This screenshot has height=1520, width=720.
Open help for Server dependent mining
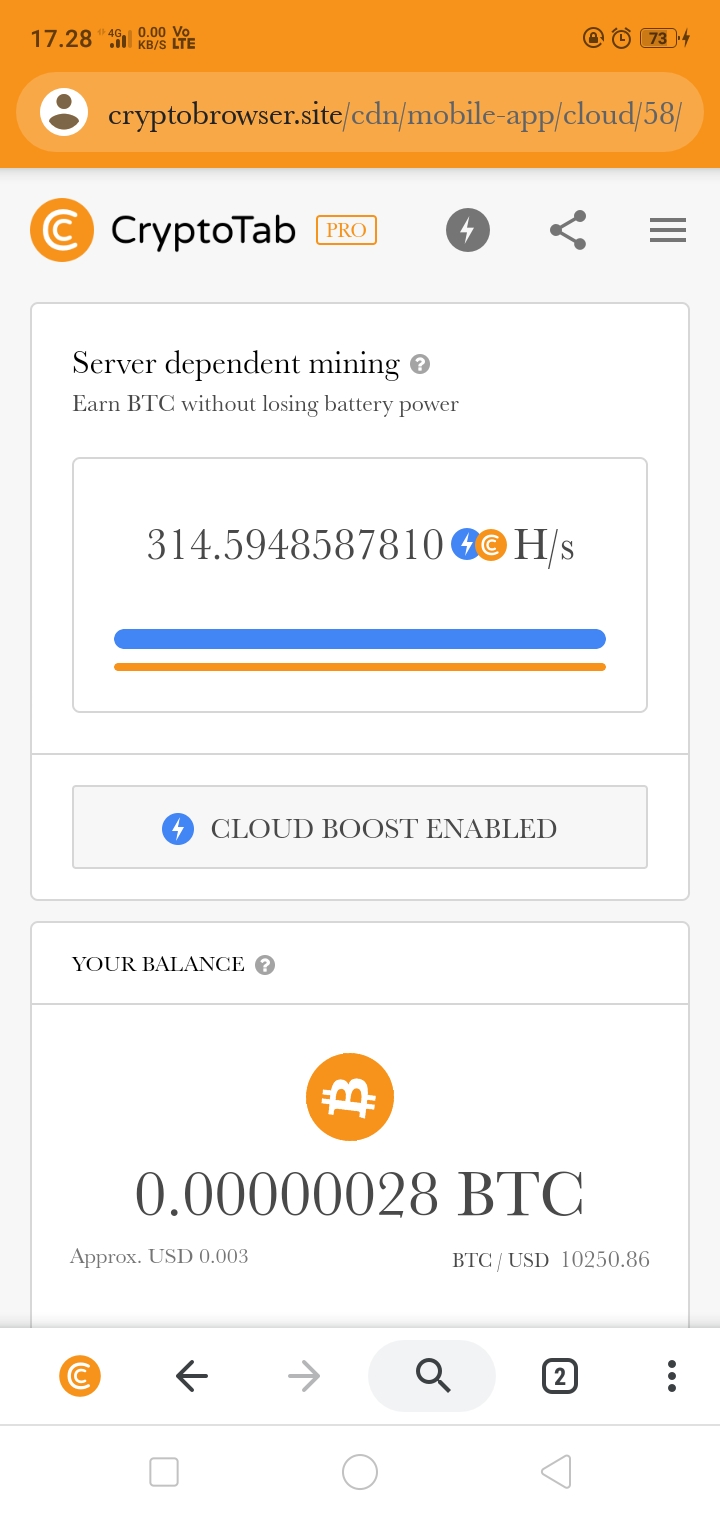point(421,365)
